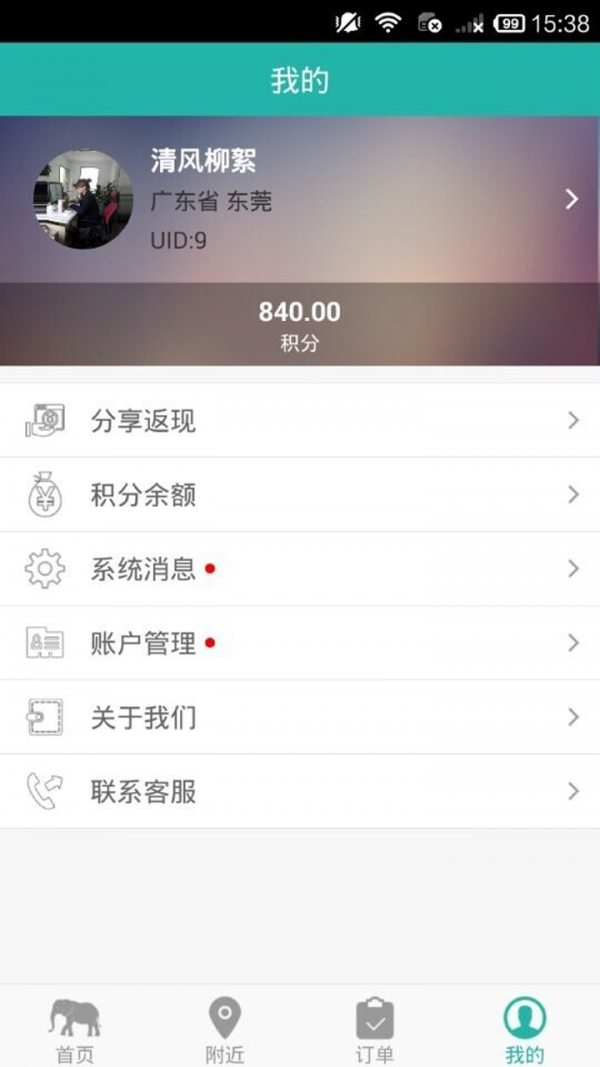Open 积分余额 points balance
The width and height of the screenshot is (600, 1067).
click(300, 495)
